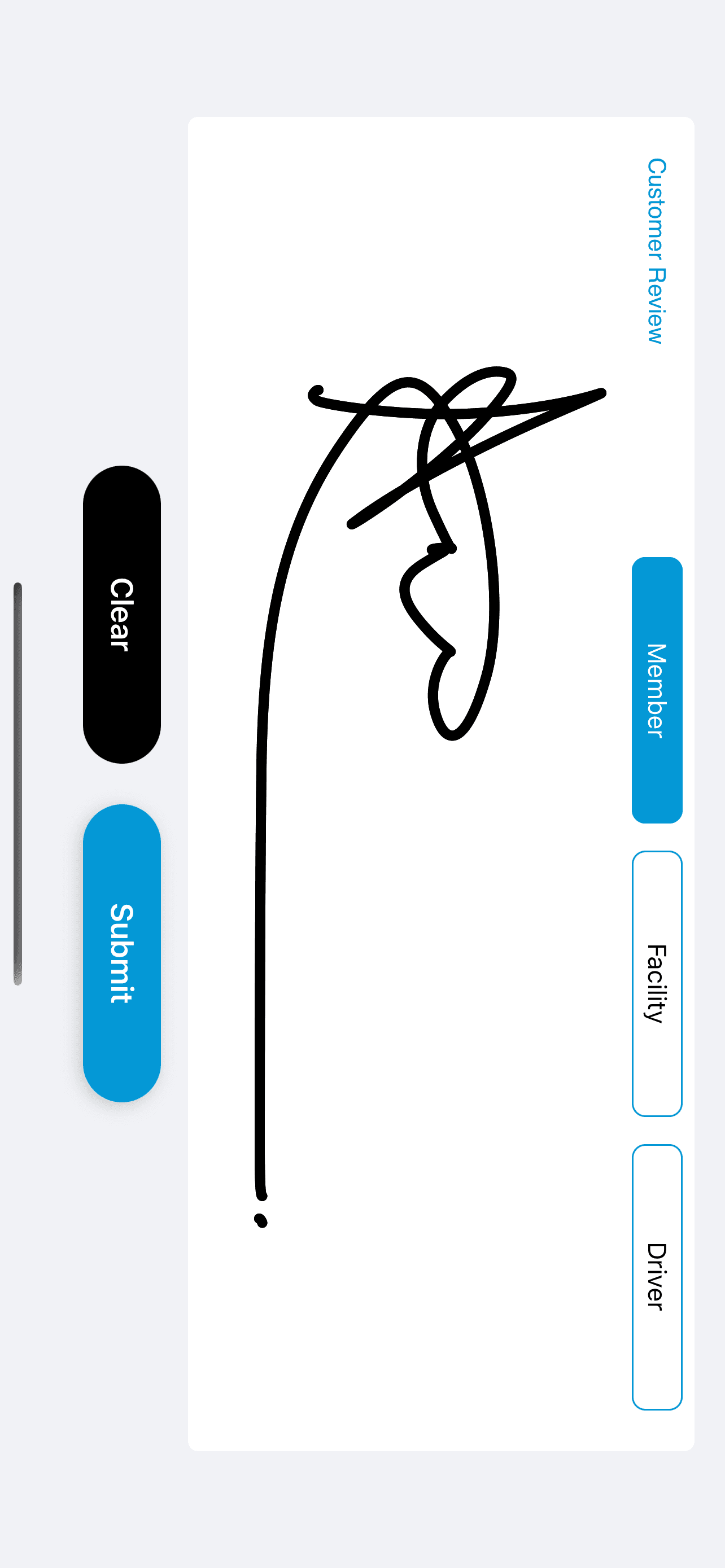
Task: Switch to the Driver tab
Action: click(x=657, y=1276)
